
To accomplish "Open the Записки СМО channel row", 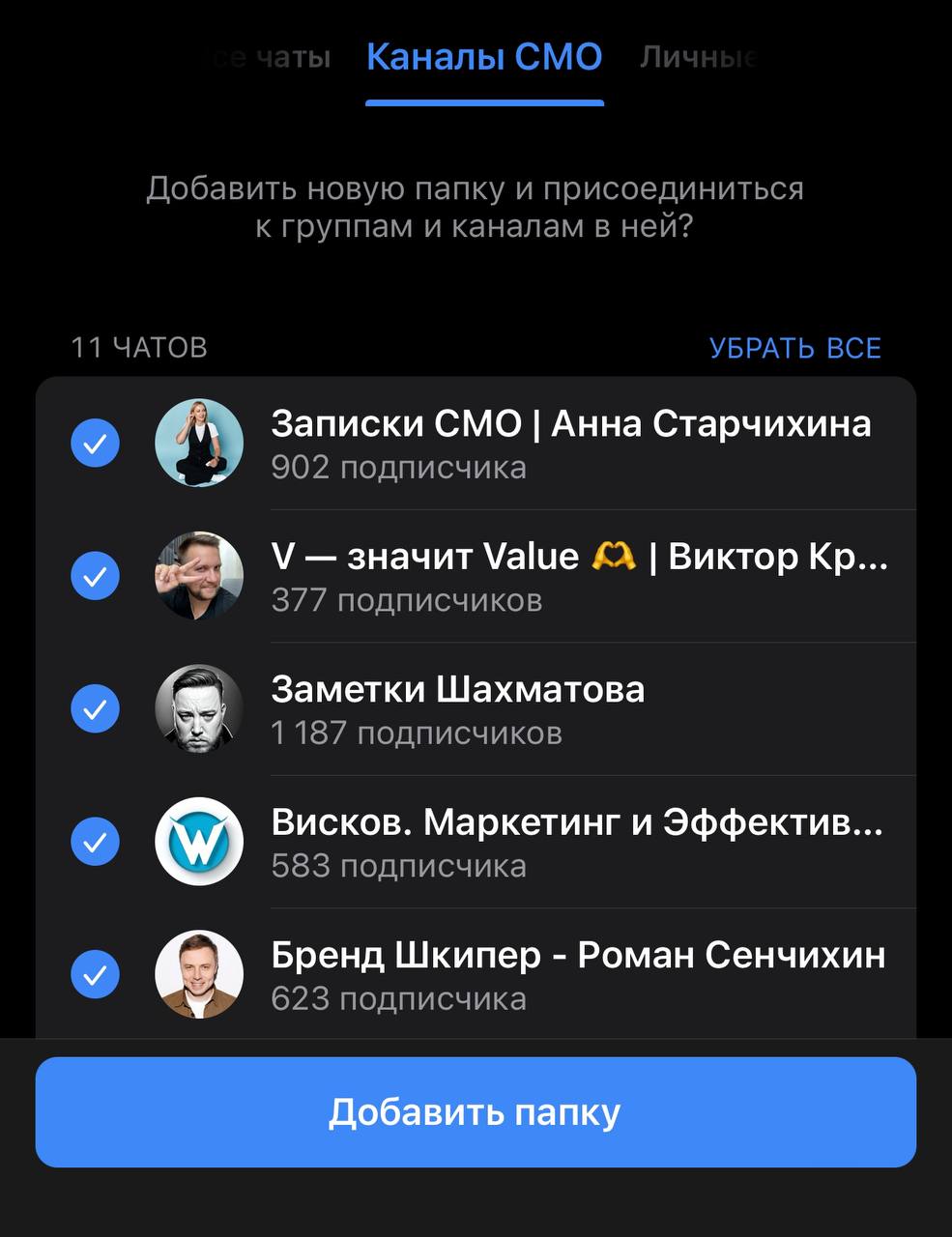I will point(570,443).
